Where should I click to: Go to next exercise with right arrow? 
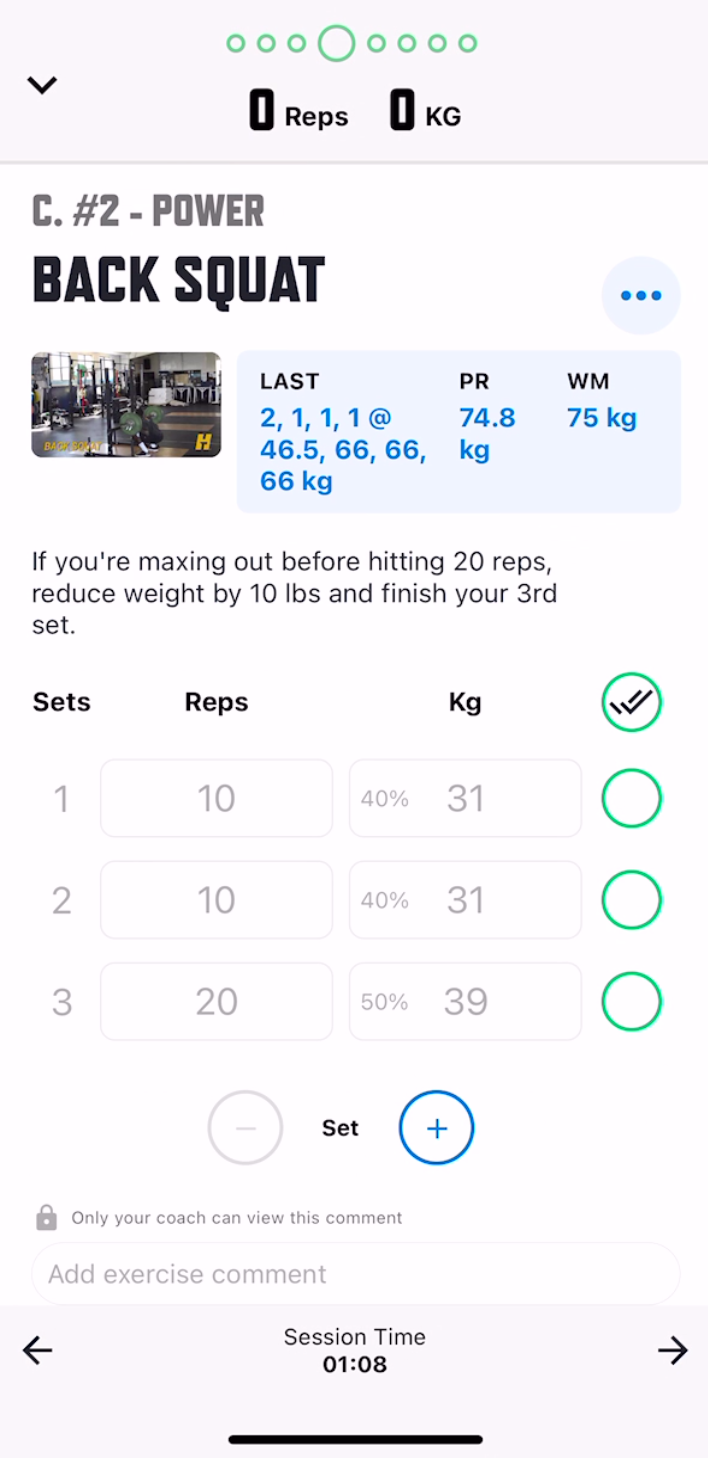click(672, 1351)
